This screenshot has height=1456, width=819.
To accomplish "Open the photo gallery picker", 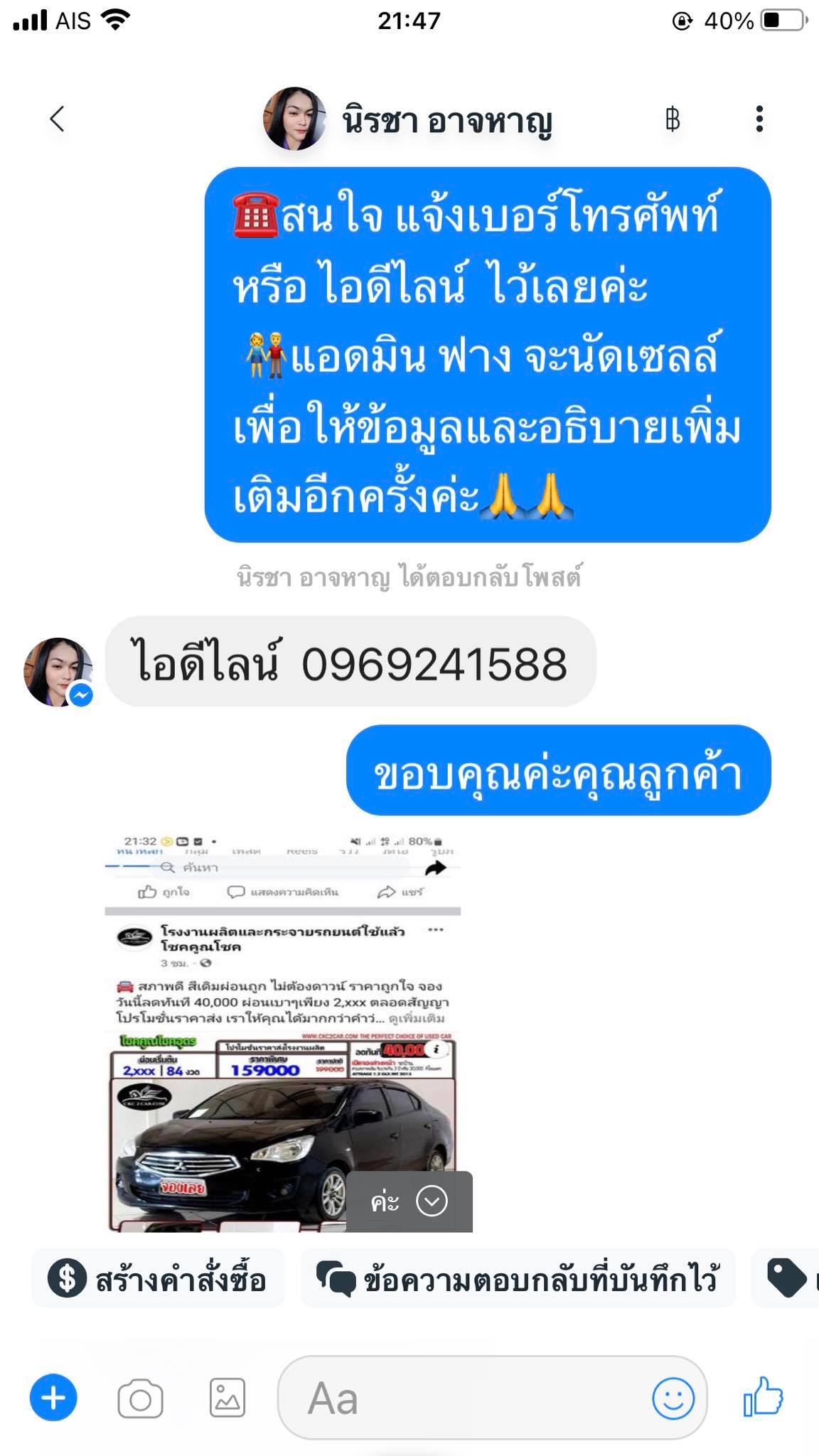I will tap(227, 1398).
